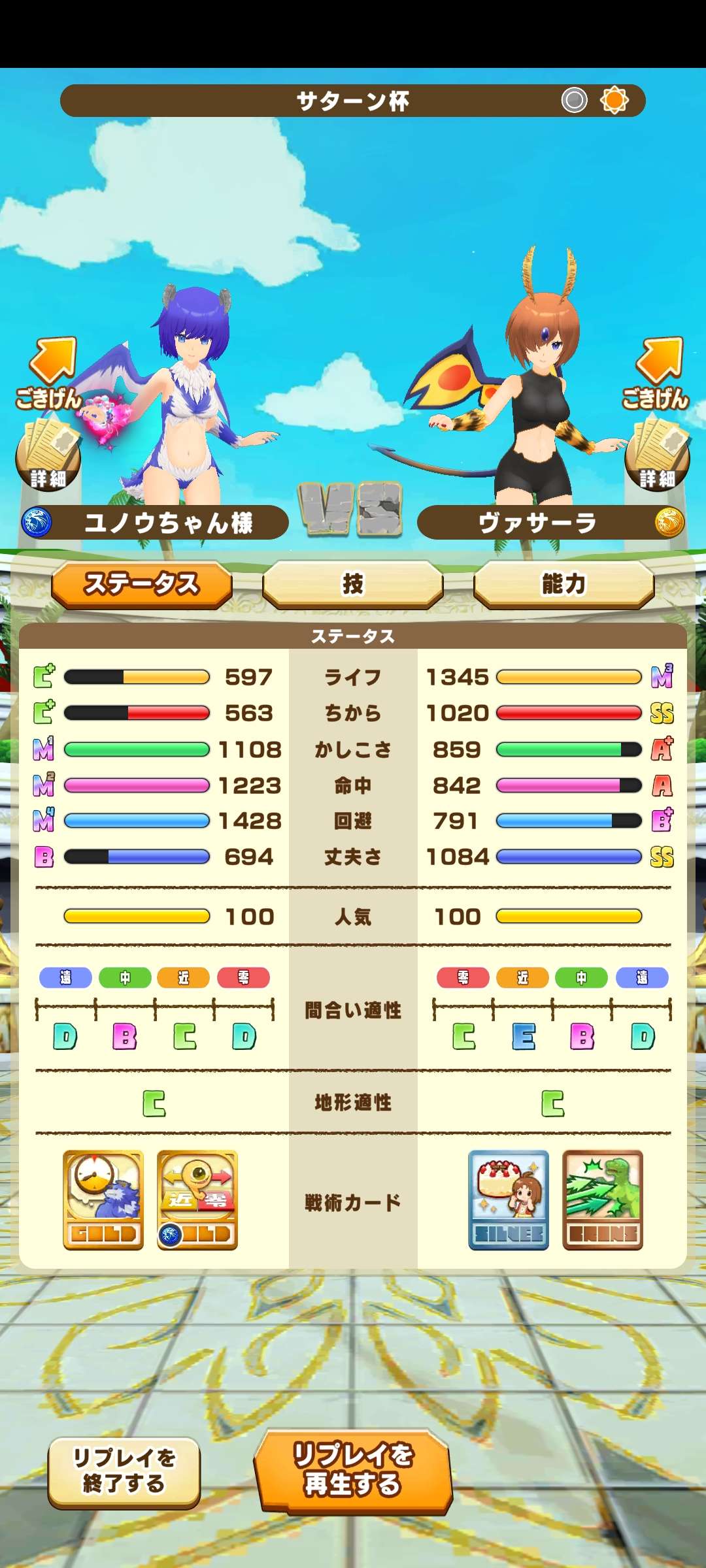View ヴァサーラ's bronze dinosaur tactic card
This screenshot has height=1568, width=706.
pyautogui.click(x=603, y=1200)
